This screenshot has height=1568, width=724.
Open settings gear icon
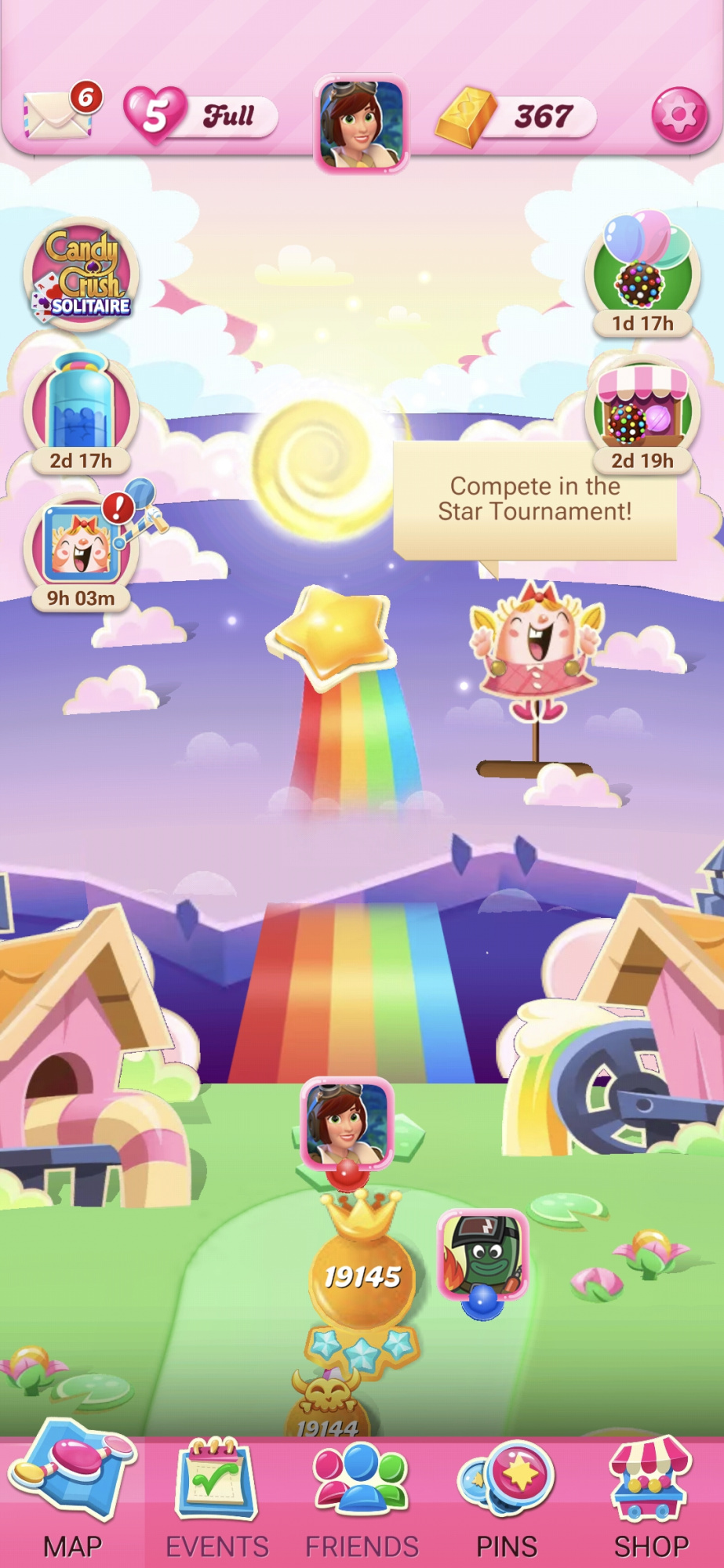click(679, 115)
